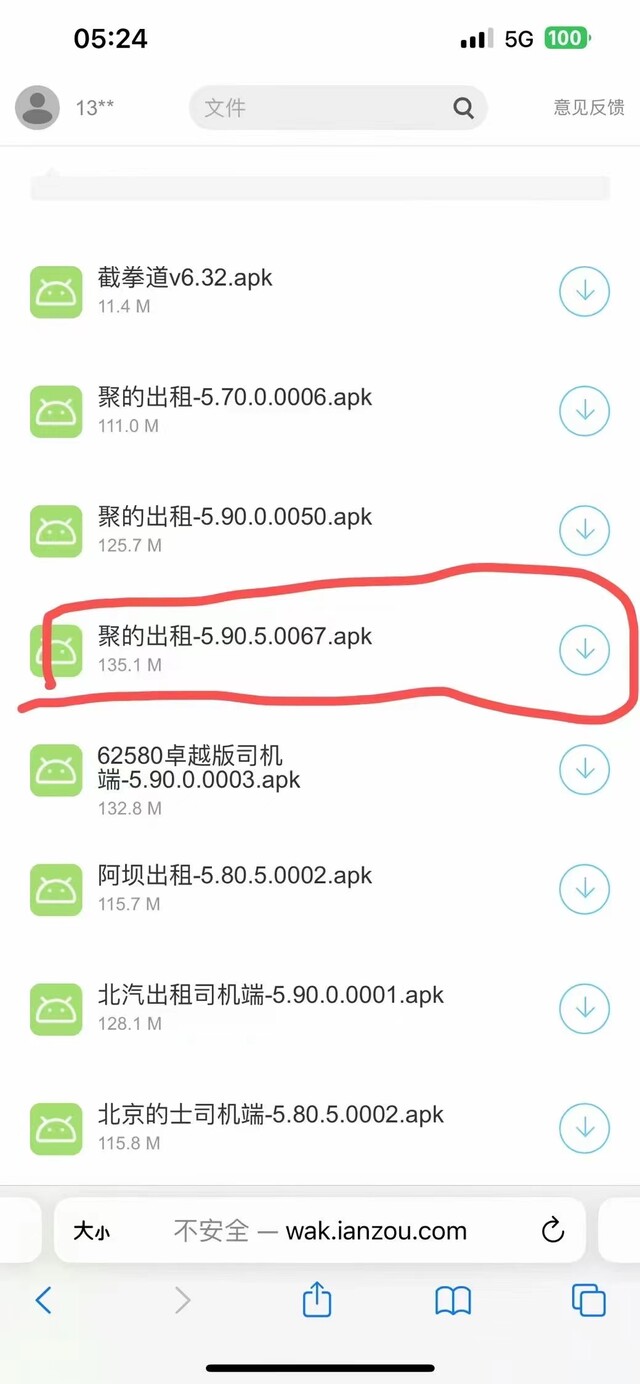The width and height of the screenshot is (640, 1384).
Task: Open the 13** user avatar
Action: (x=37, y=108)
